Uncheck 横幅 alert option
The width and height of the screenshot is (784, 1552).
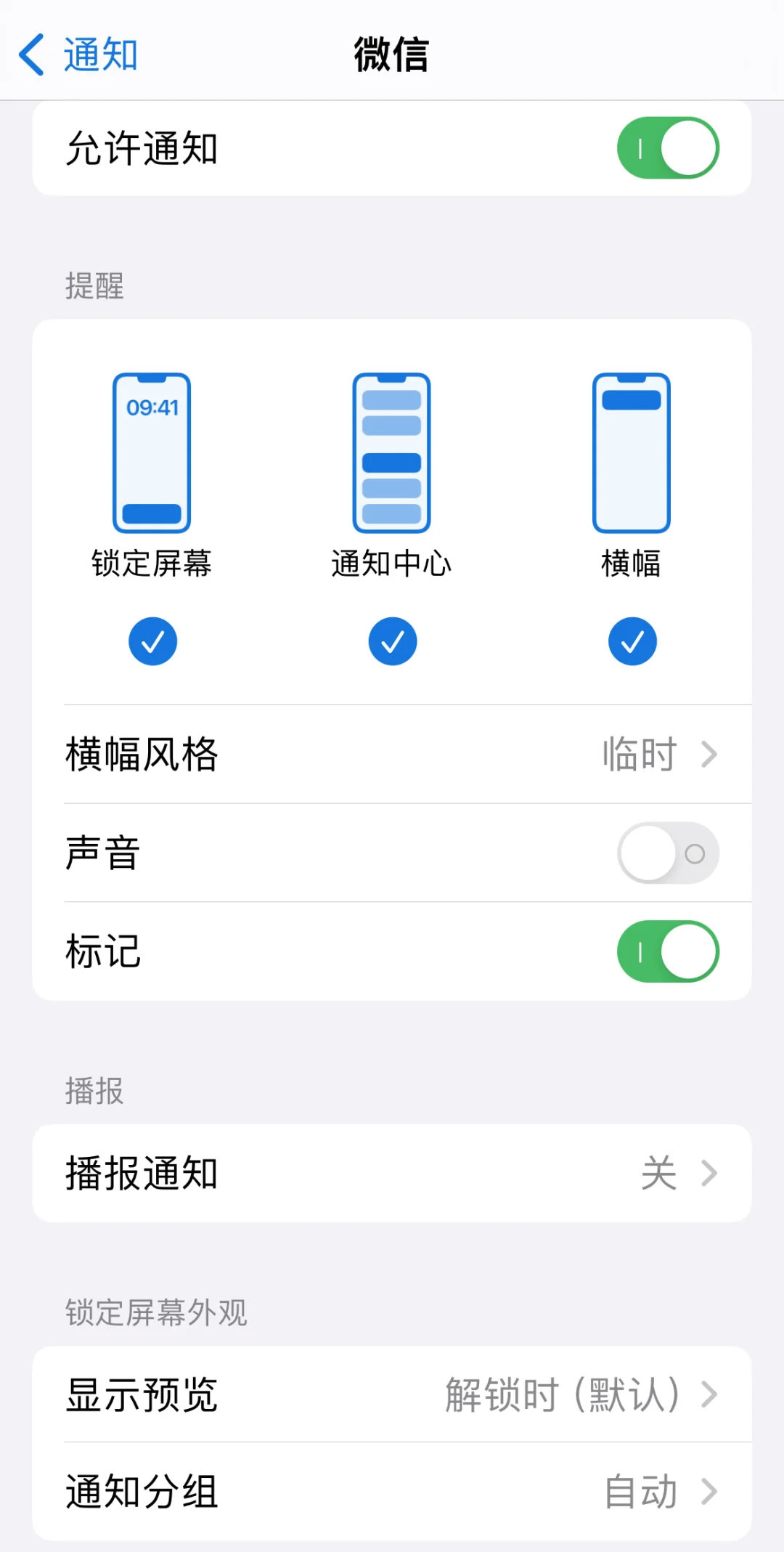632,641
